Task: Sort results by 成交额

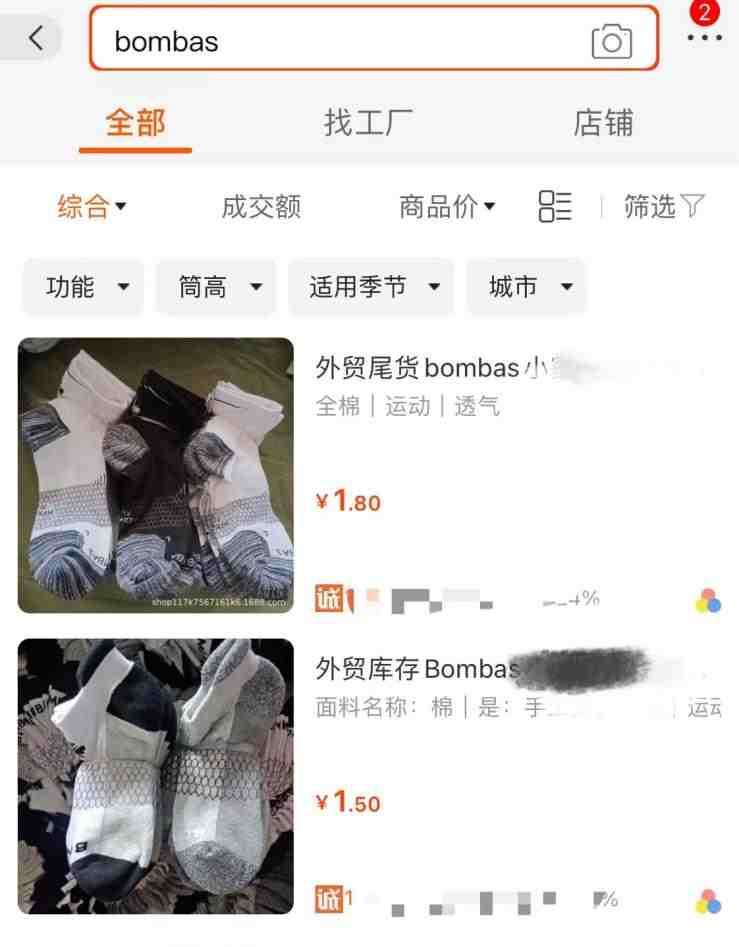Action: pos(261,207)
